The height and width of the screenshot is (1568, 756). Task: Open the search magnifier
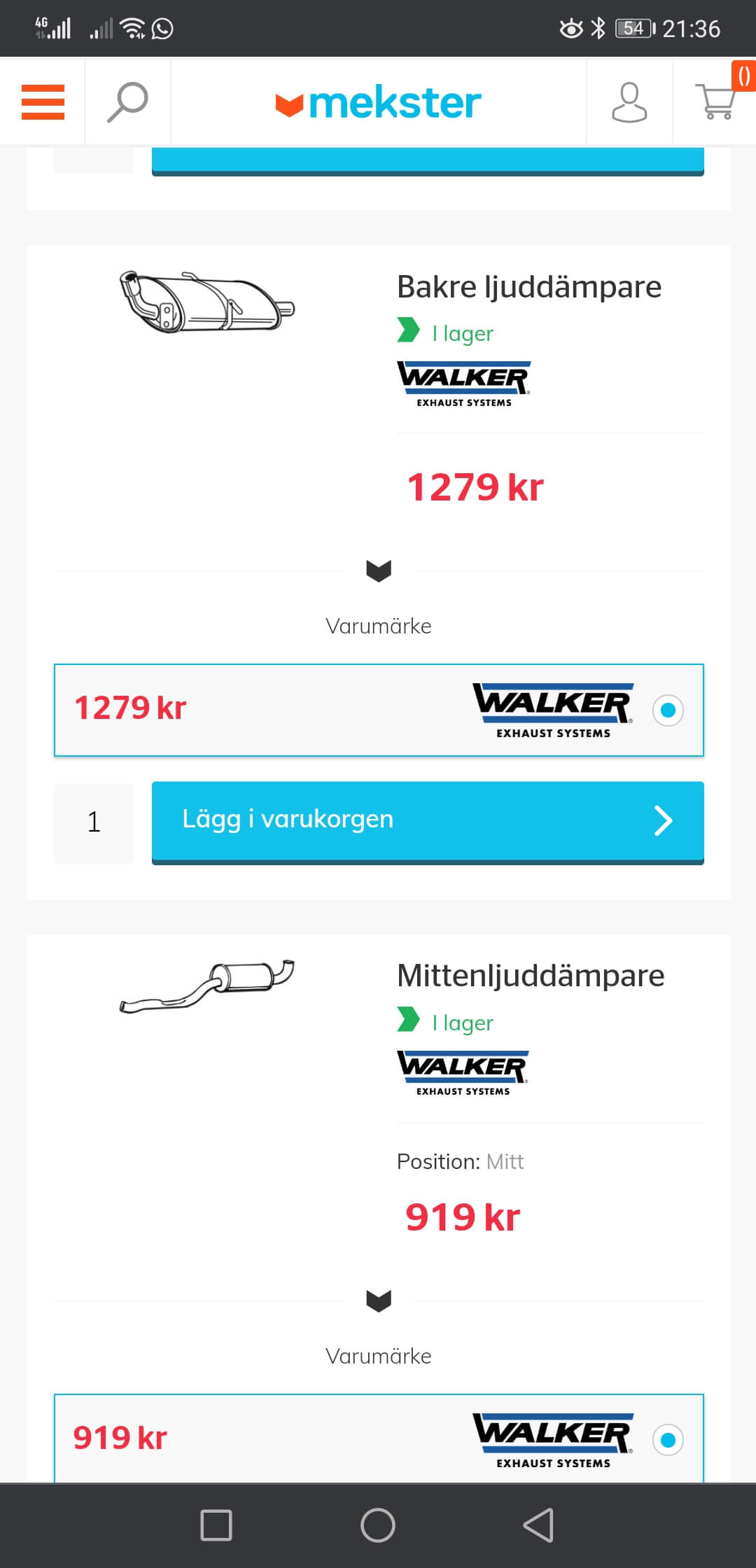(x=127, y=102)
